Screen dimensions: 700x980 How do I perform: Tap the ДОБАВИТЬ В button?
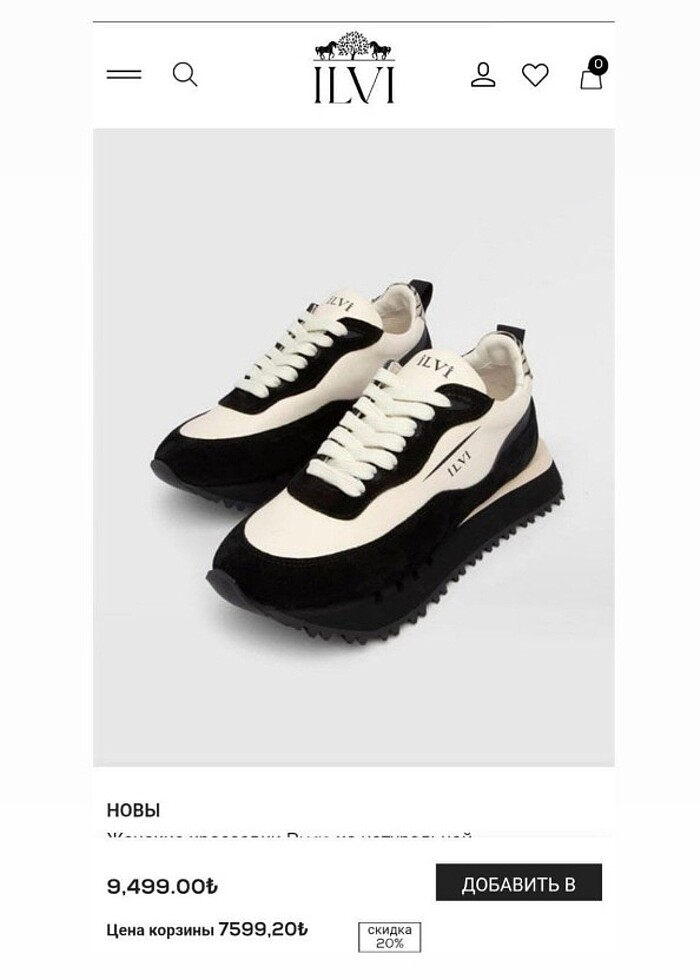(518, 883)
